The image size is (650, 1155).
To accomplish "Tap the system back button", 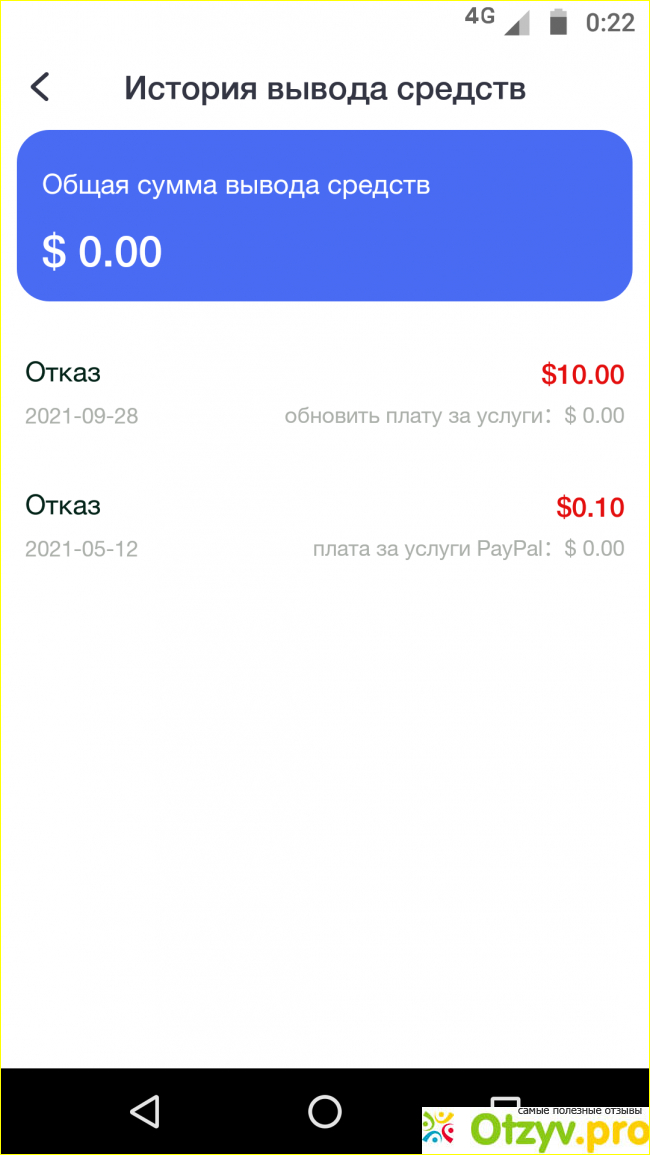I will [x=146, y=1111].
